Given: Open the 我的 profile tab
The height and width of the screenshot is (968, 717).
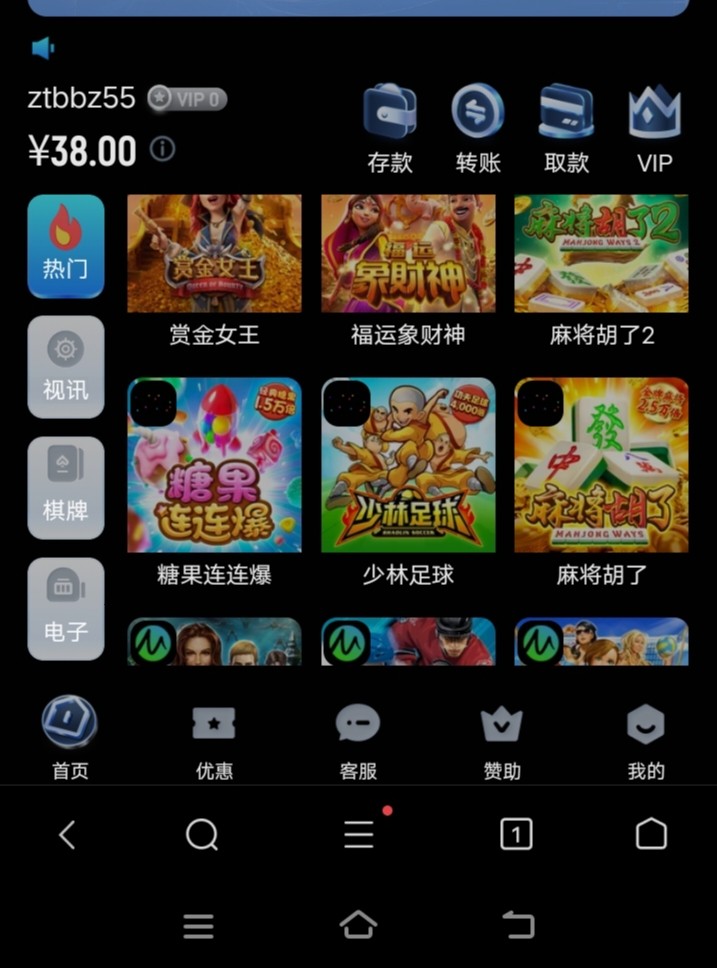Looking at the screenshot, I should 646,739.
